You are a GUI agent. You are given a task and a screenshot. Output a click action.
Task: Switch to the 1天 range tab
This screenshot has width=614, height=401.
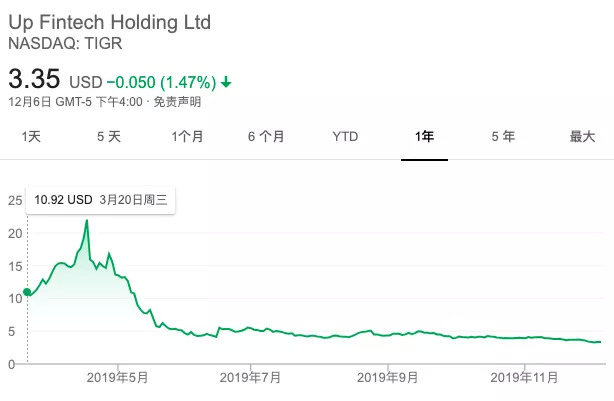coord(30,136)
